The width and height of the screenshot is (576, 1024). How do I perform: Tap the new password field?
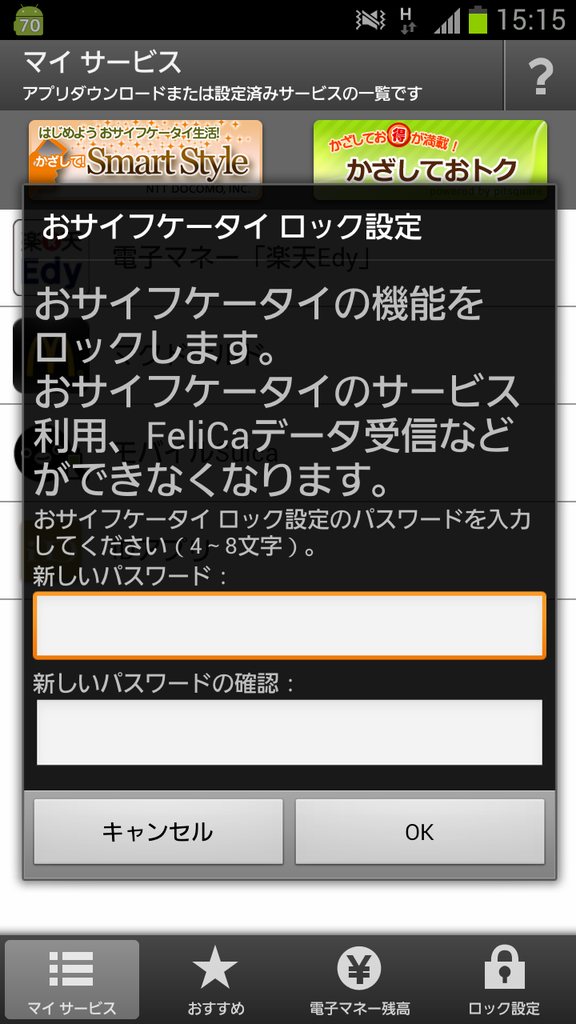tap(289, 625)
